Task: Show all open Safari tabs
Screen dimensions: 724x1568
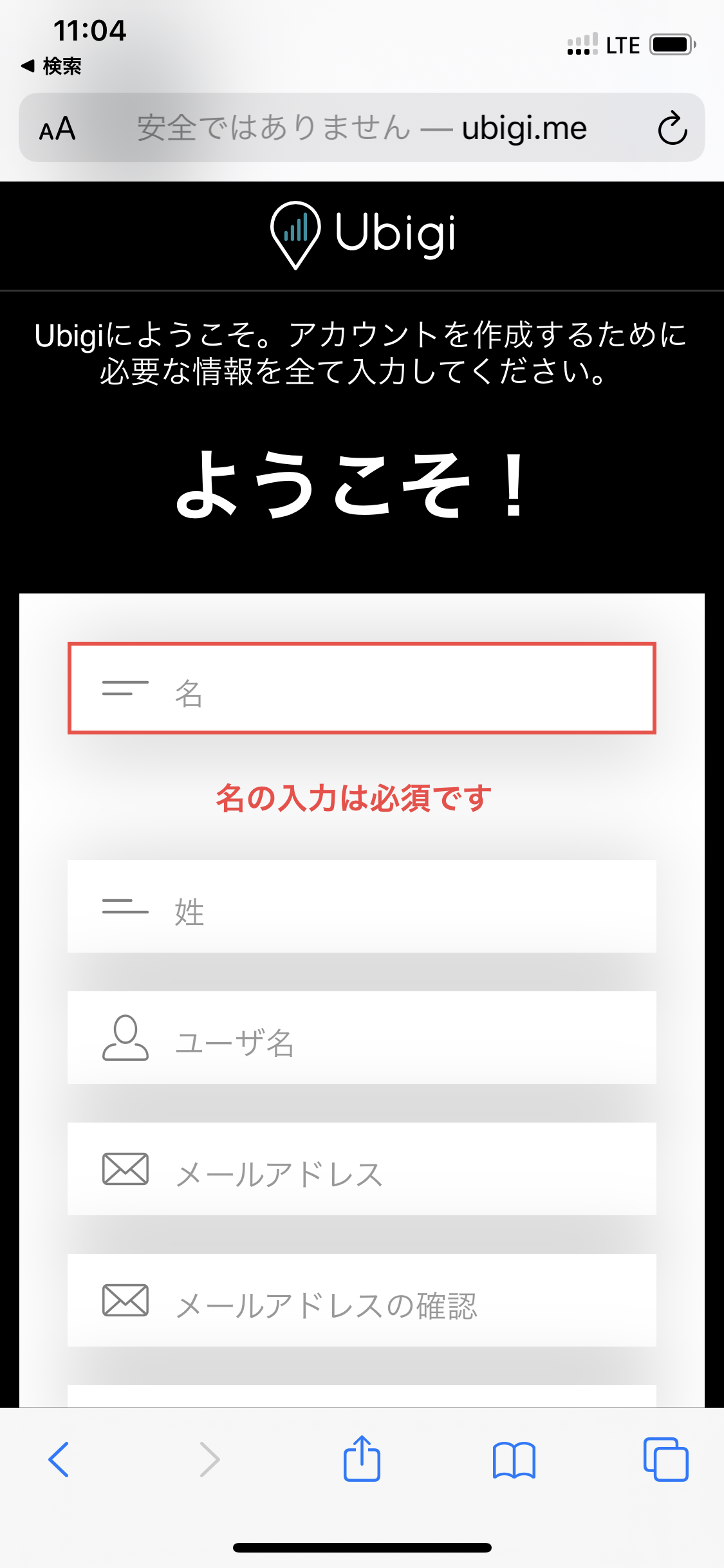Action: [x=665, y=1459]
